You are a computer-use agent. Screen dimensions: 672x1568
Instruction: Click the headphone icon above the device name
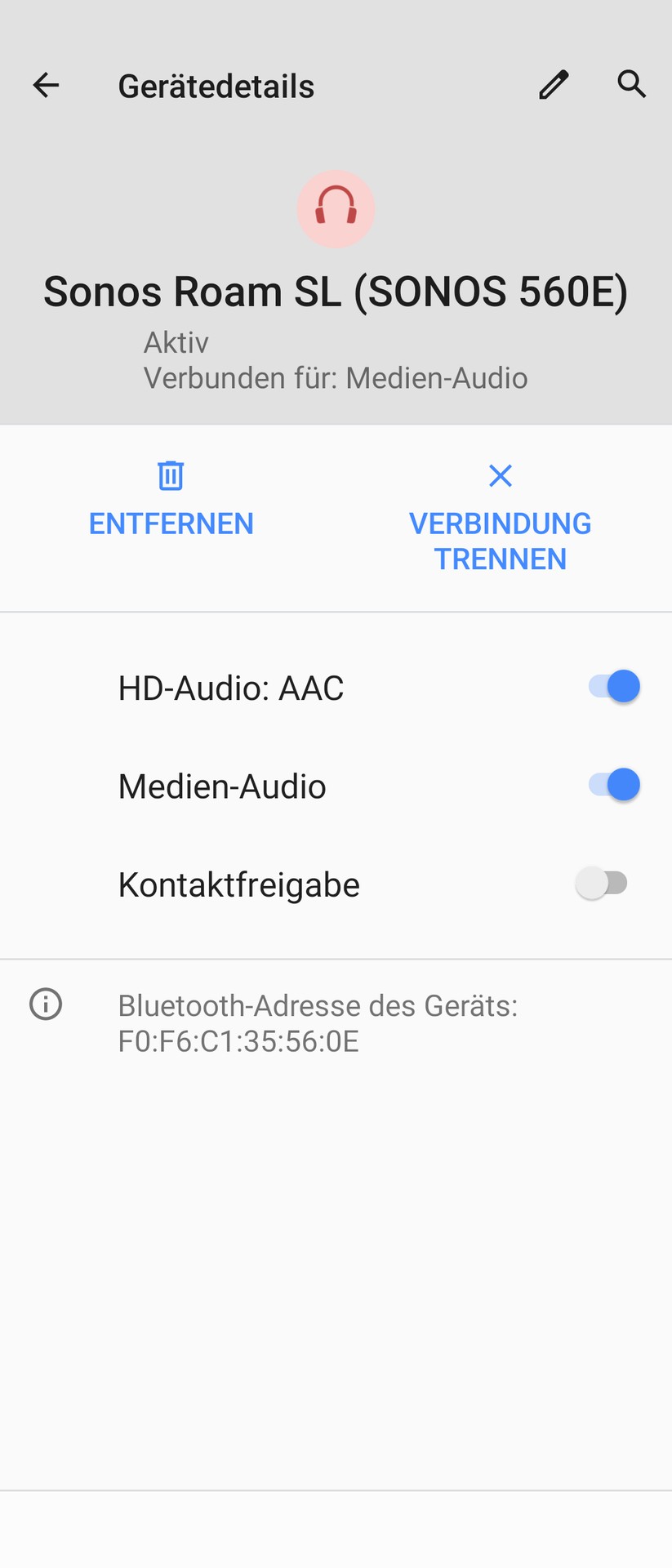coord(336,209)
